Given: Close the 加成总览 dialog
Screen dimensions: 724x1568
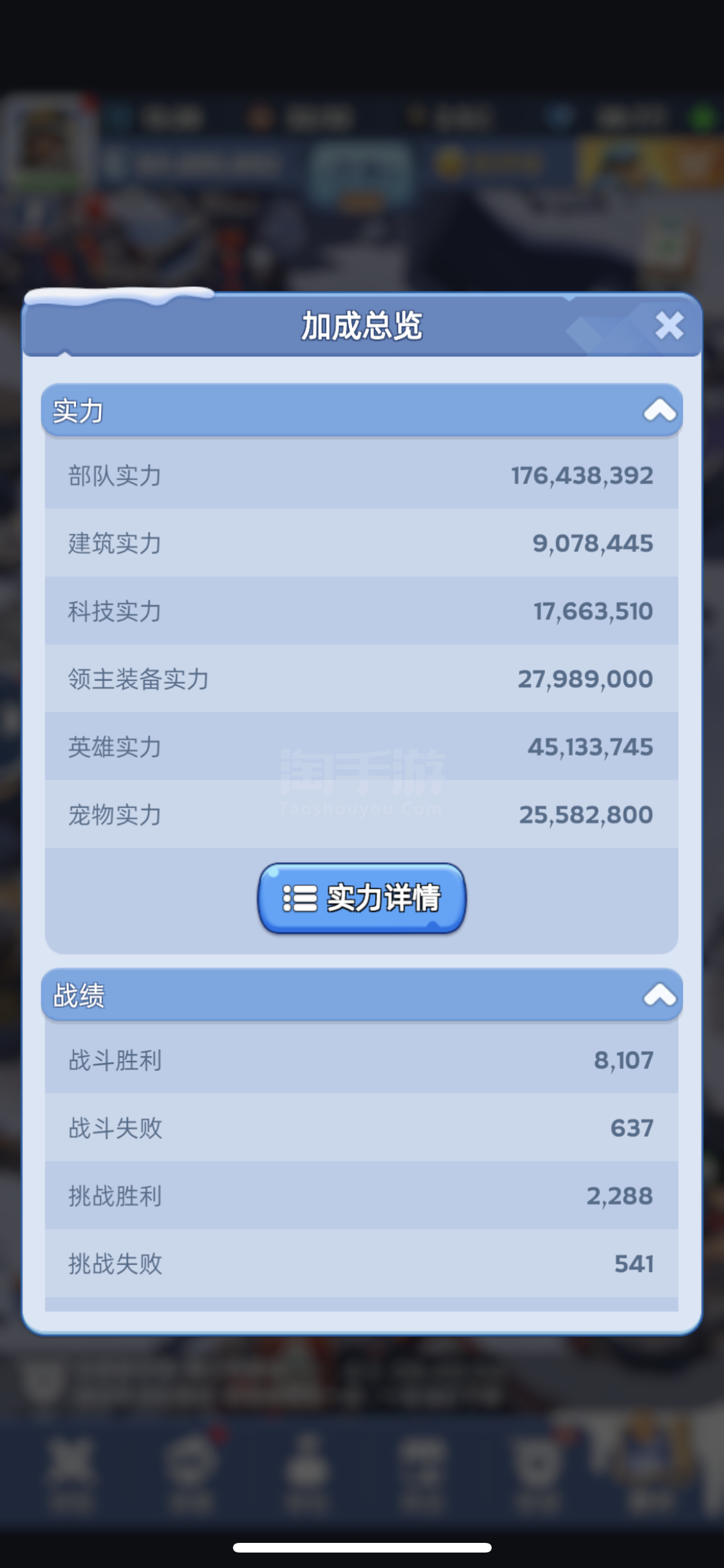Looking at the screenshot, I should 669,326.
